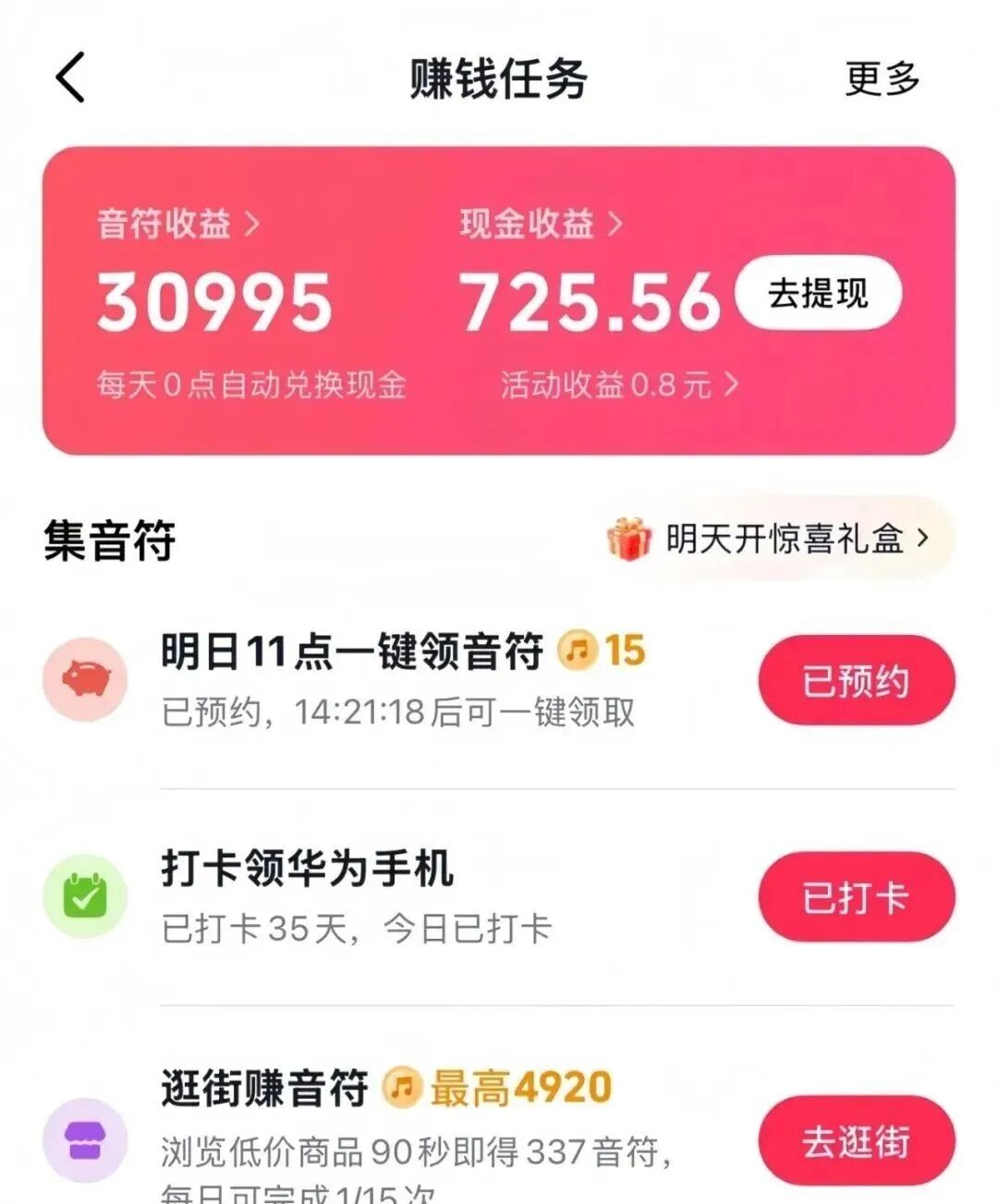Tap the 已预约 reserved button
Image resolution: width=998 pixels, height=1204 pixels.
(856, 678)
